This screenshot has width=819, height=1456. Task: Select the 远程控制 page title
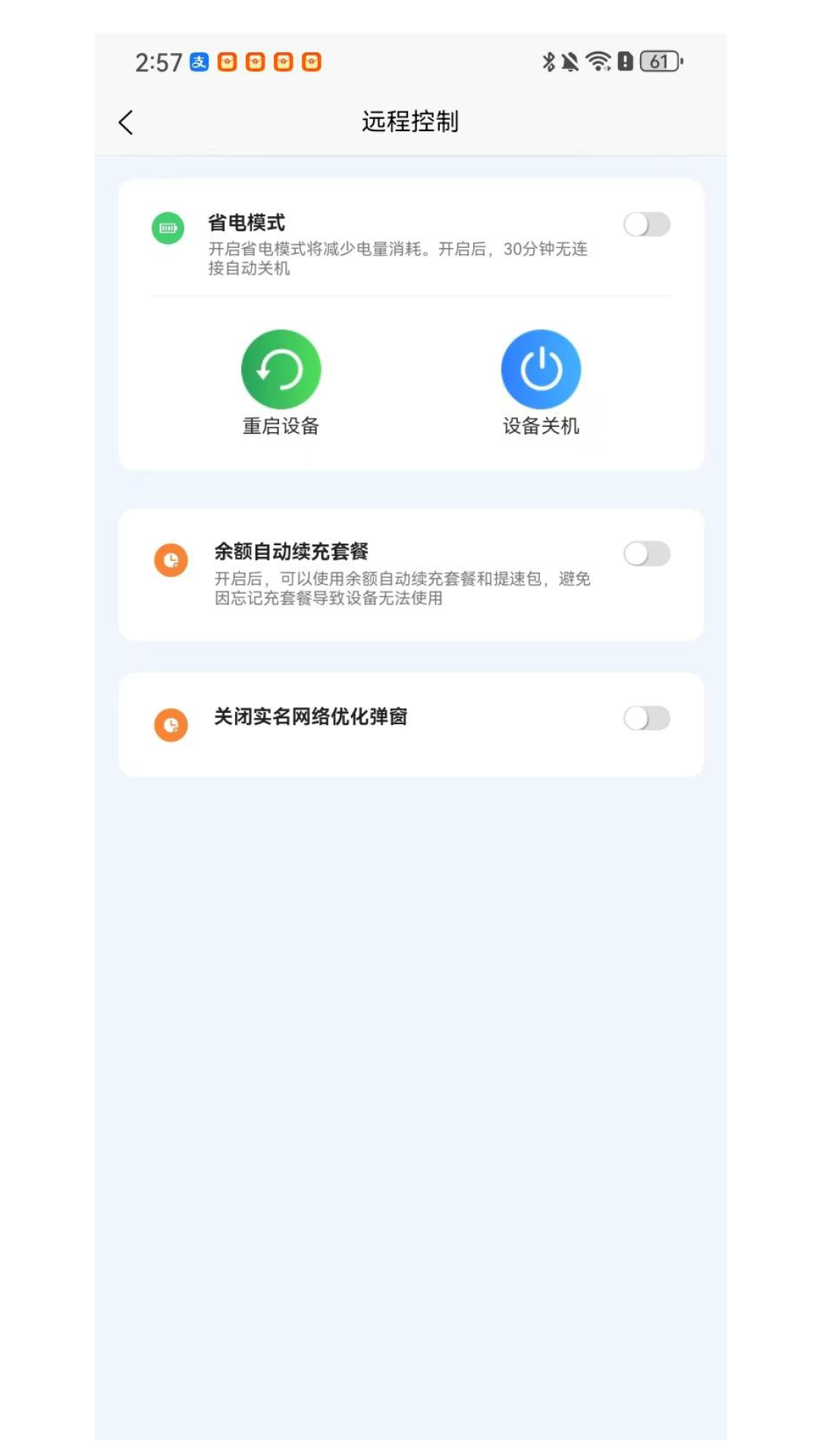click(409, 121)
